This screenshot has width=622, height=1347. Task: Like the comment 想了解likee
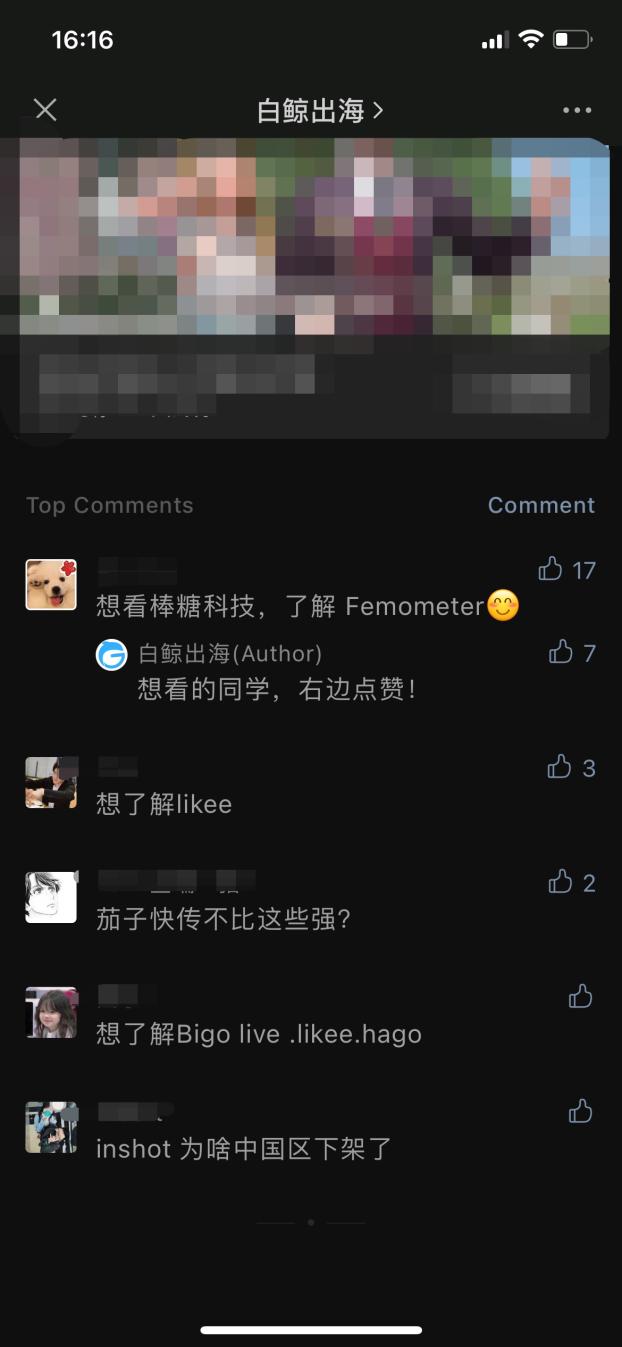(x=560, y=767)
